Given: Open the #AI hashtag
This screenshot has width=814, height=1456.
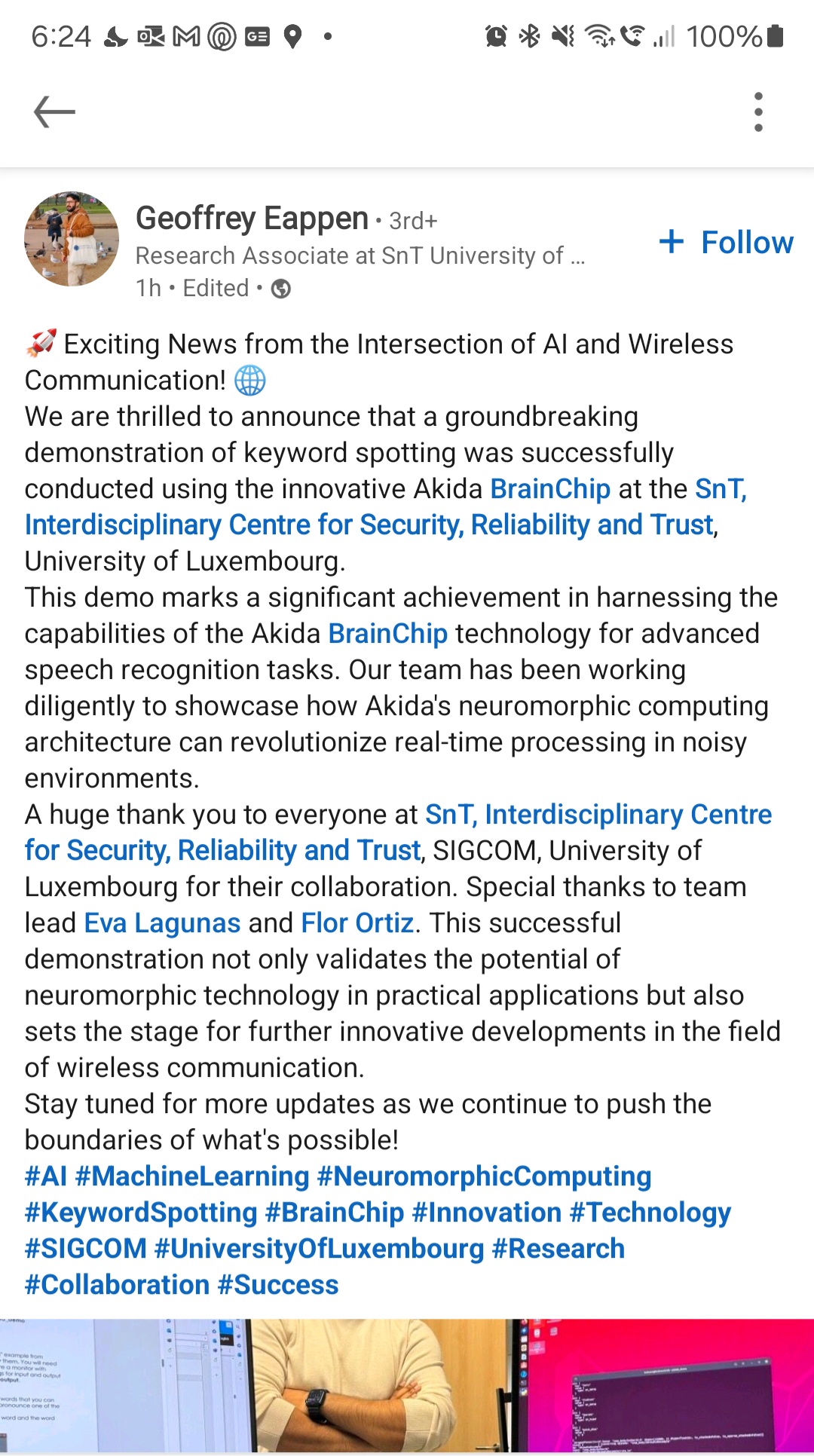Looking at the screenshot, I should pyautogui.click(x=46, y=1176).
